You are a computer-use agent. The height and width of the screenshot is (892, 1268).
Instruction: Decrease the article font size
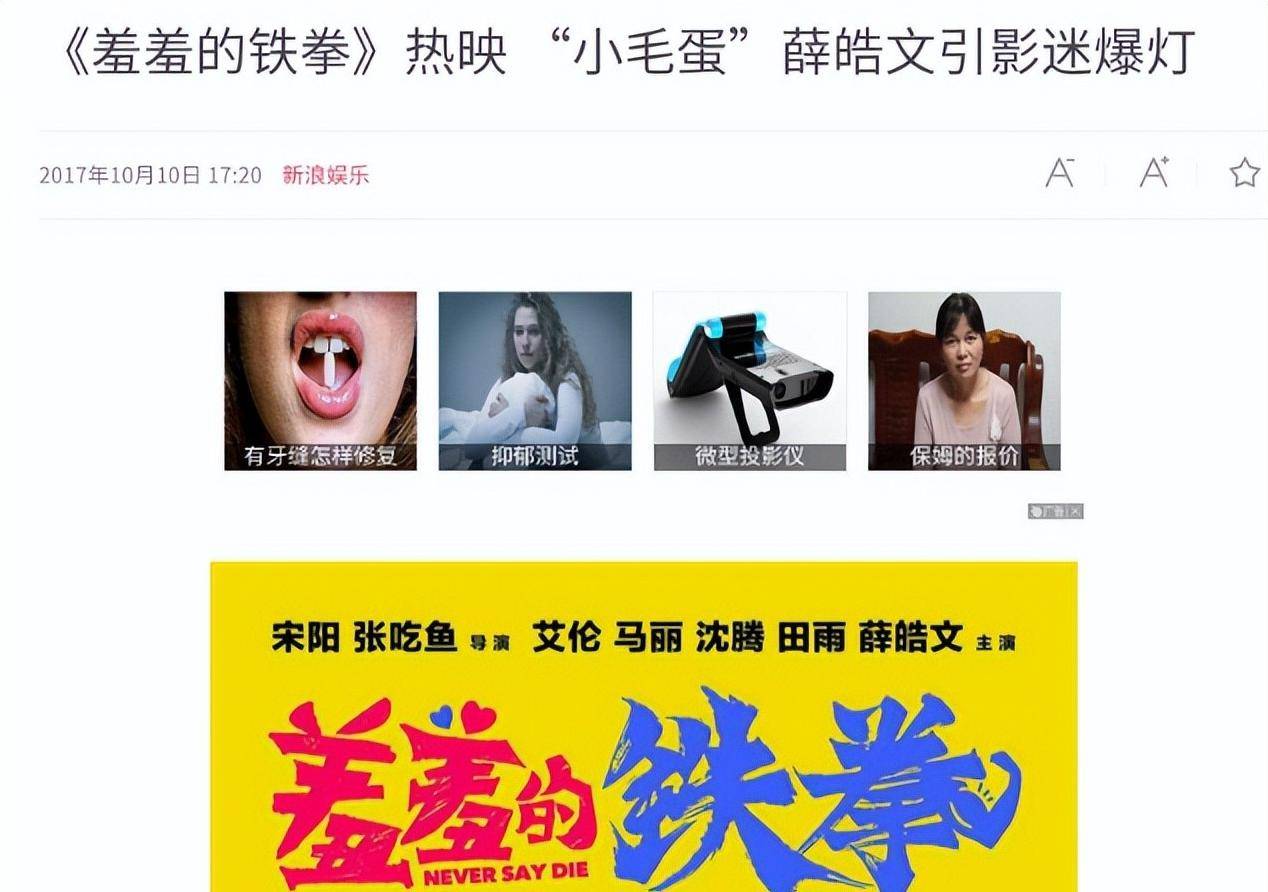(x=1059, y=173)
